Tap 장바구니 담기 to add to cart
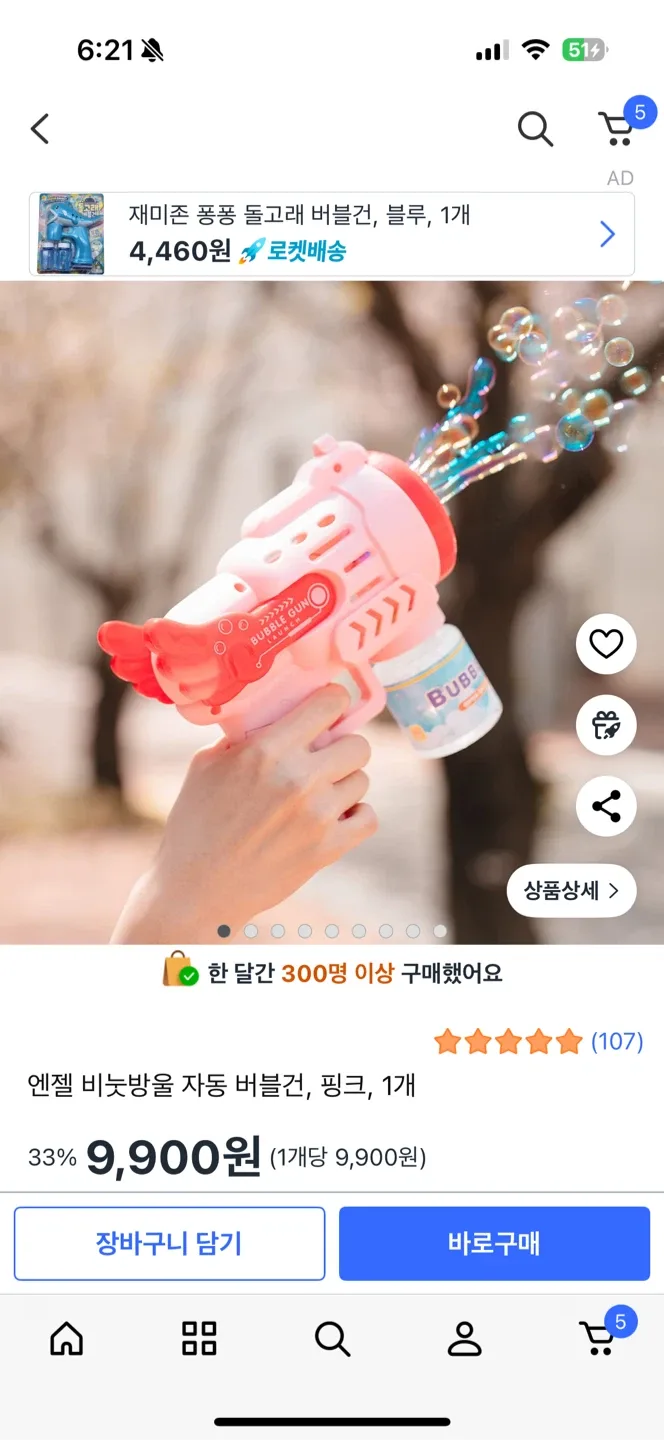This screenshot has width=664, height=1440. 169,1243
